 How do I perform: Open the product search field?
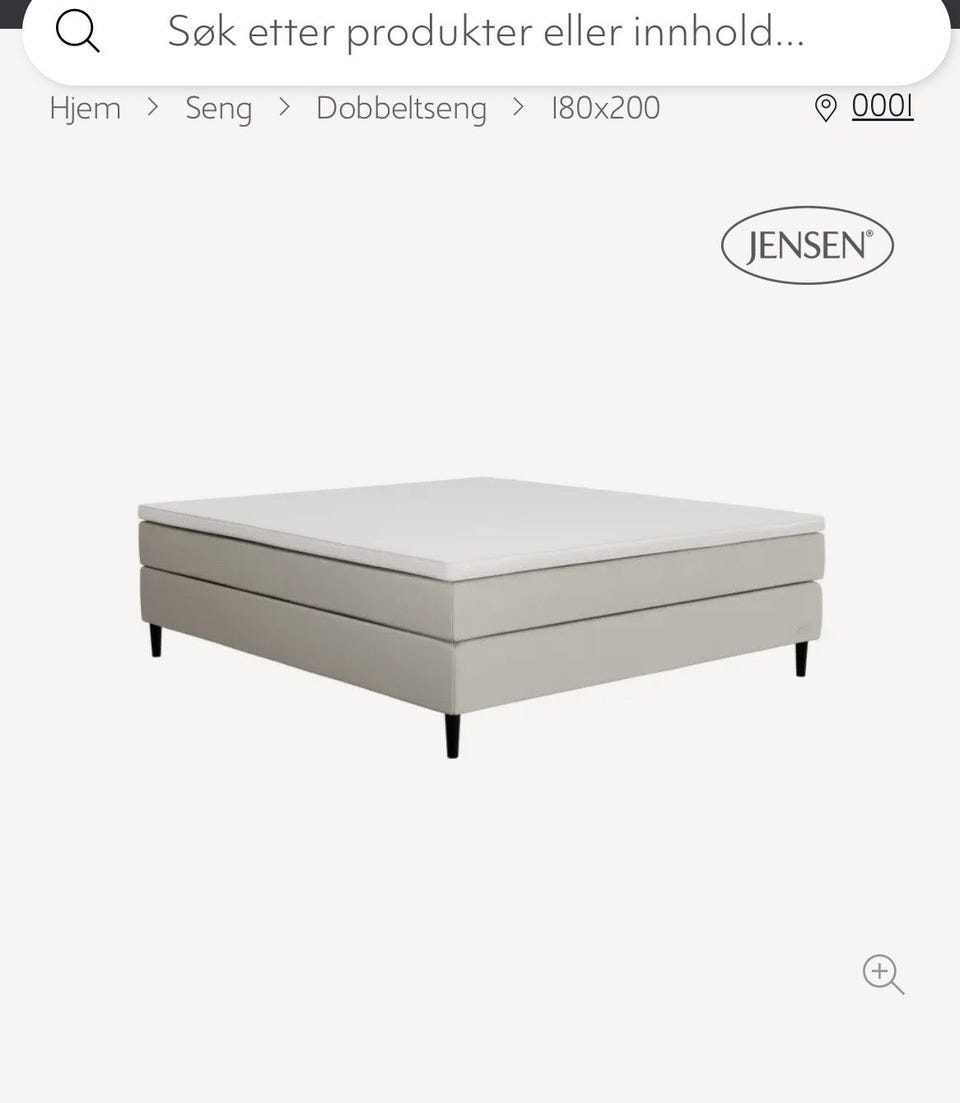coord(486,32)
